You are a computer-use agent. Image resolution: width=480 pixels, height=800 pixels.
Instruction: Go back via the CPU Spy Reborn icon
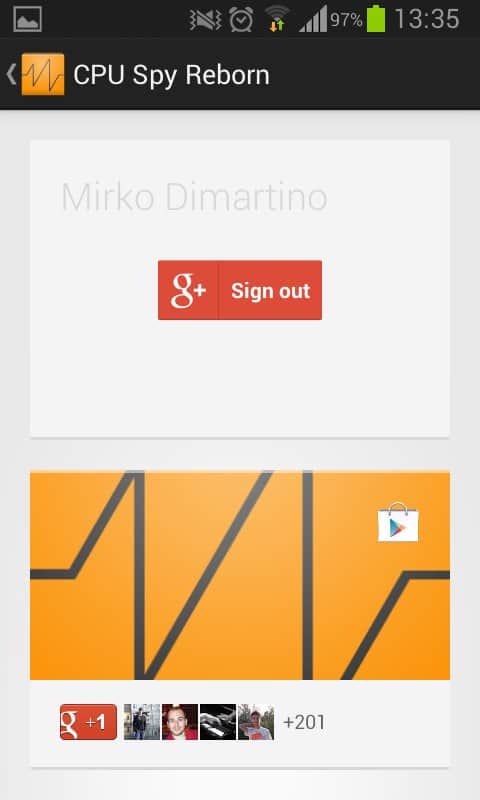pyautogui.click(x=42, y=74)
